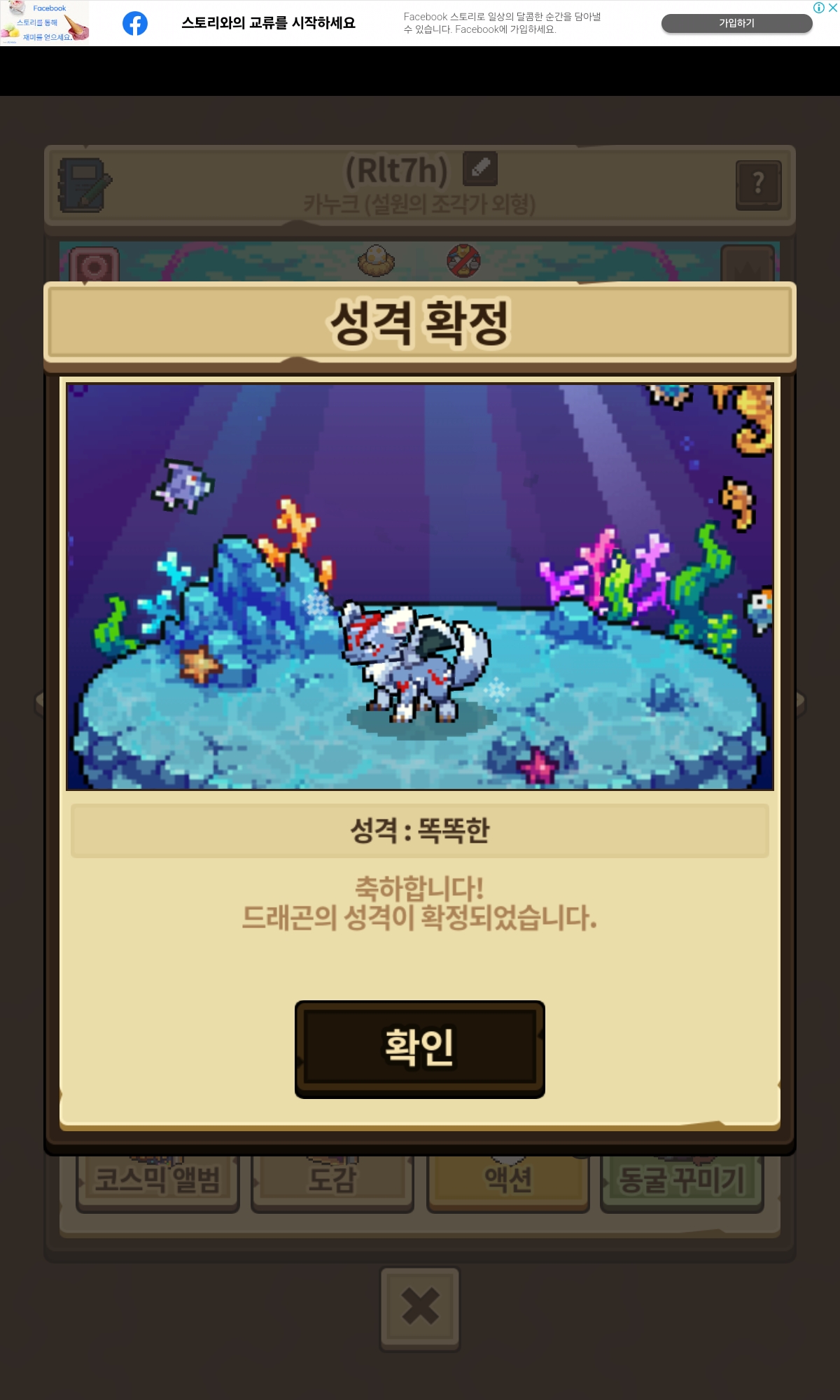The width and height of the screenshot is (840, 1400).
Task: Open the notebook memo icon
Action: pos(85,185)
